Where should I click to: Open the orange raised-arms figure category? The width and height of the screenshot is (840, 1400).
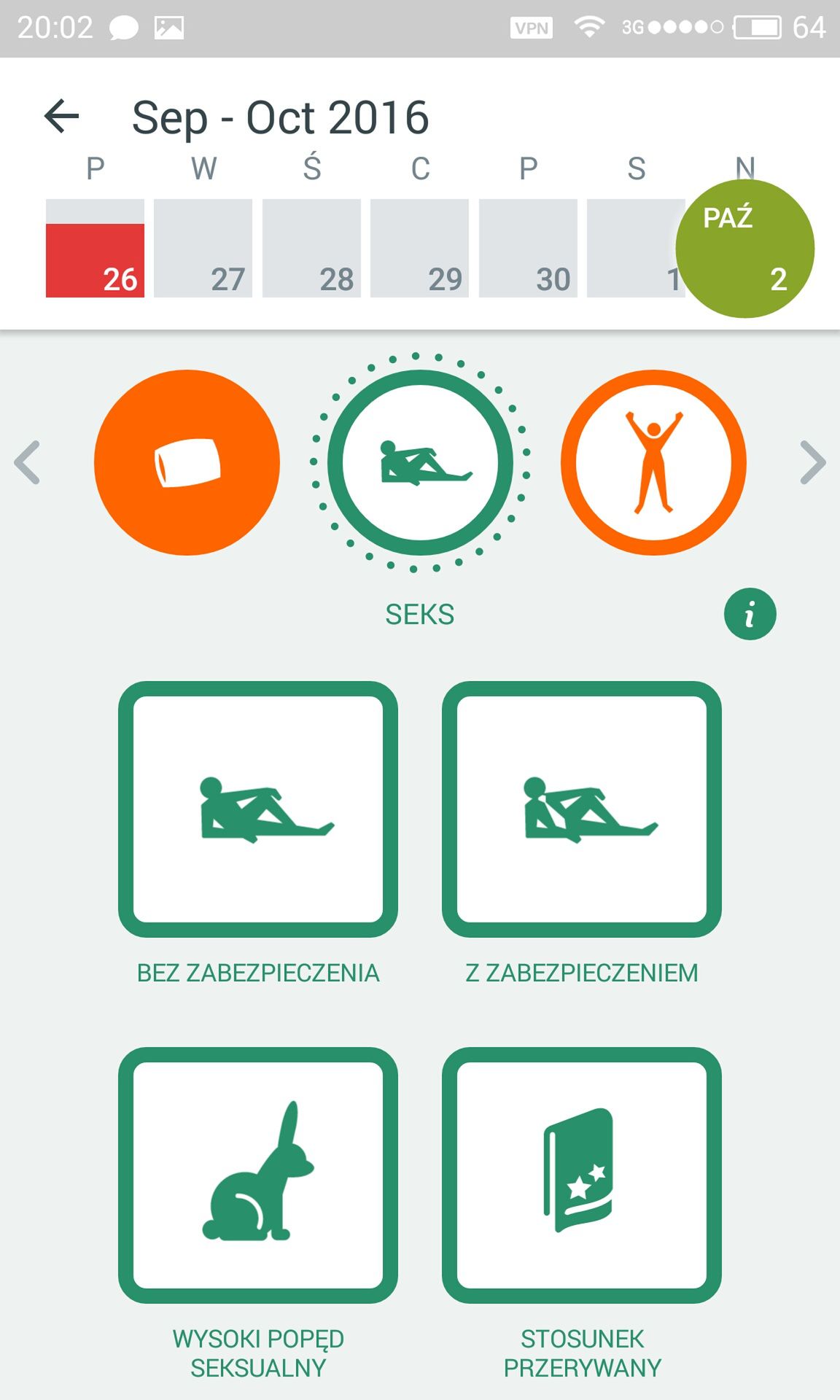pyautogui.click(x=653, y=462)
